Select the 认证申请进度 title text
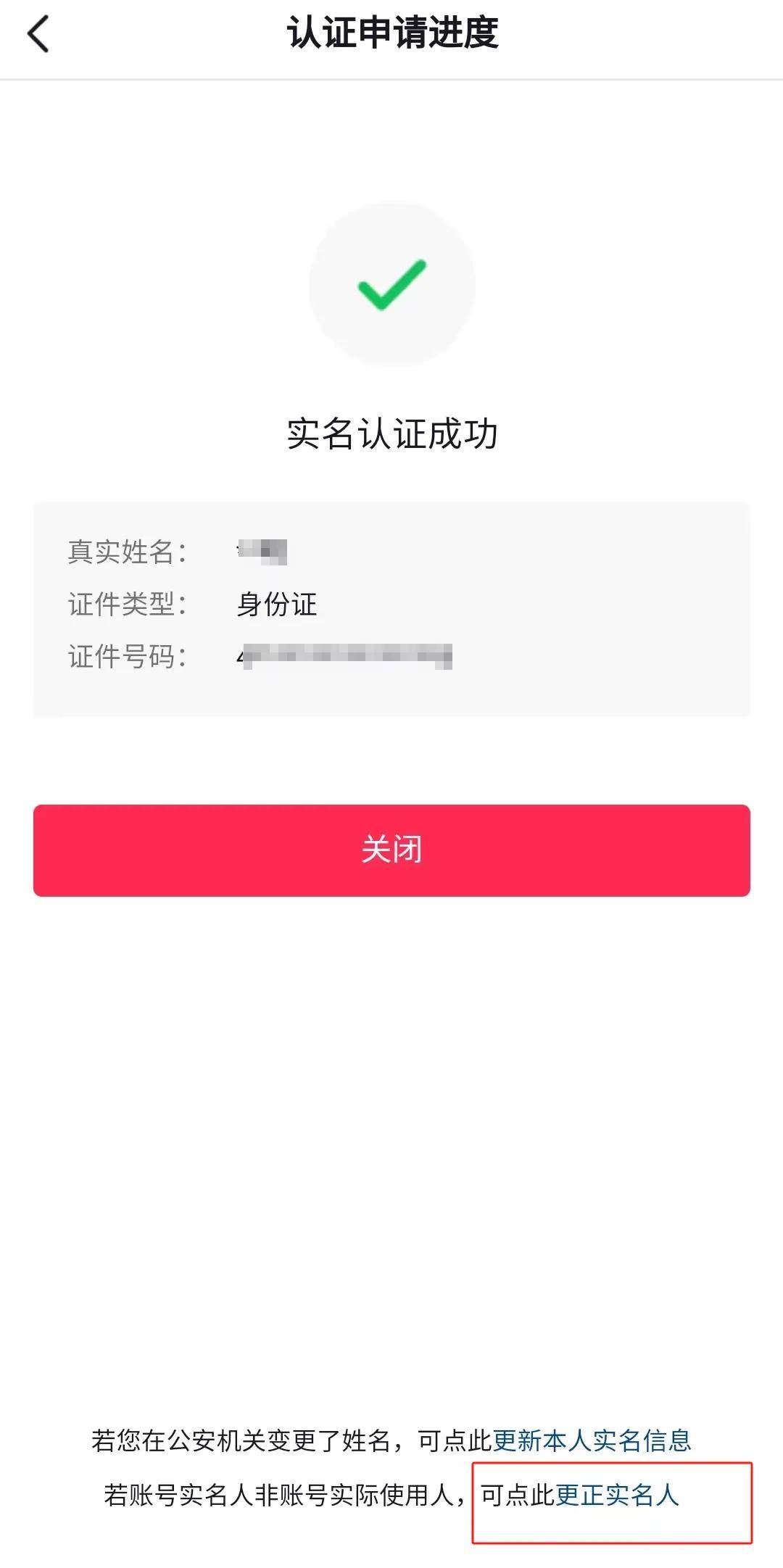 pyautogui.click(x=391, y=32)
